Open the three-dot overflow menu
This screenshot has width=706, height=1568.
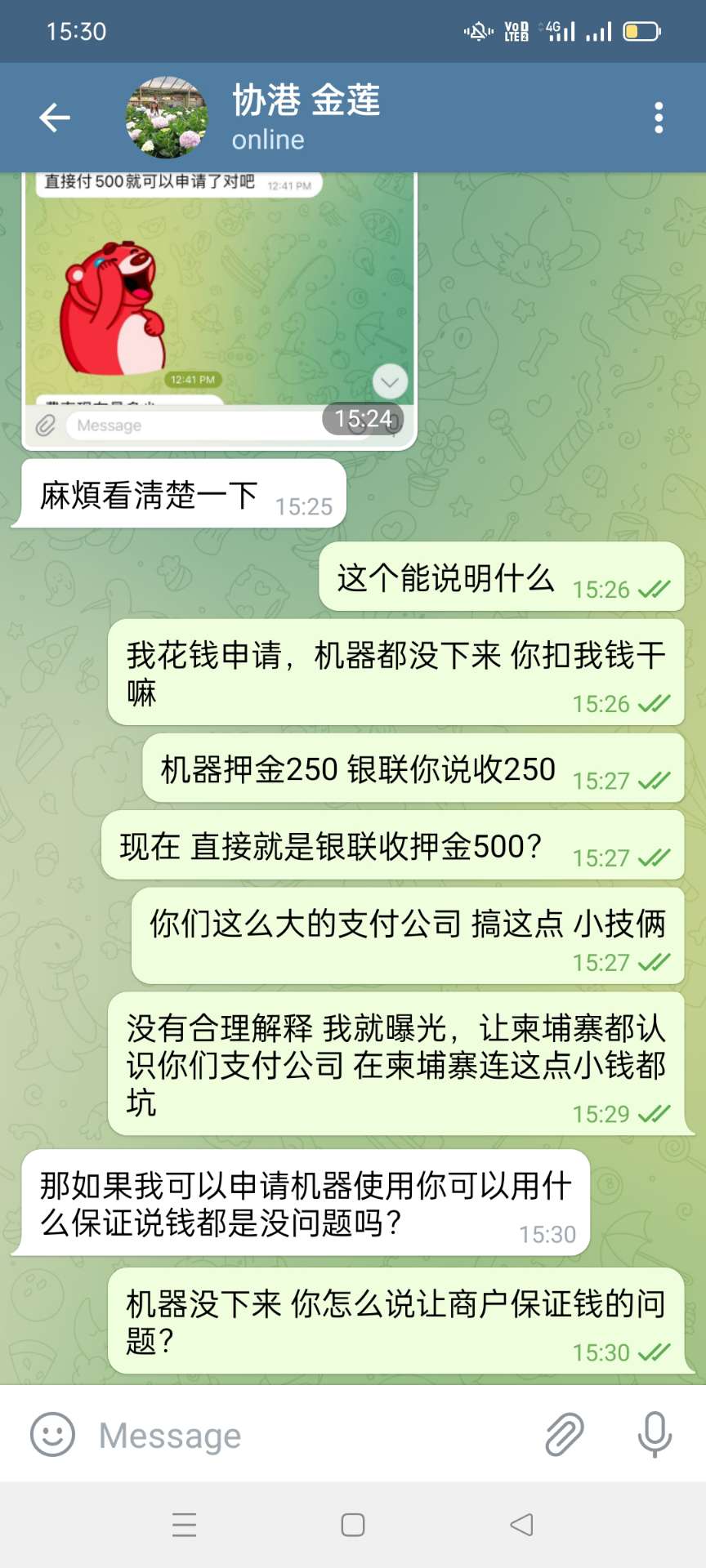tap(659, 118)
